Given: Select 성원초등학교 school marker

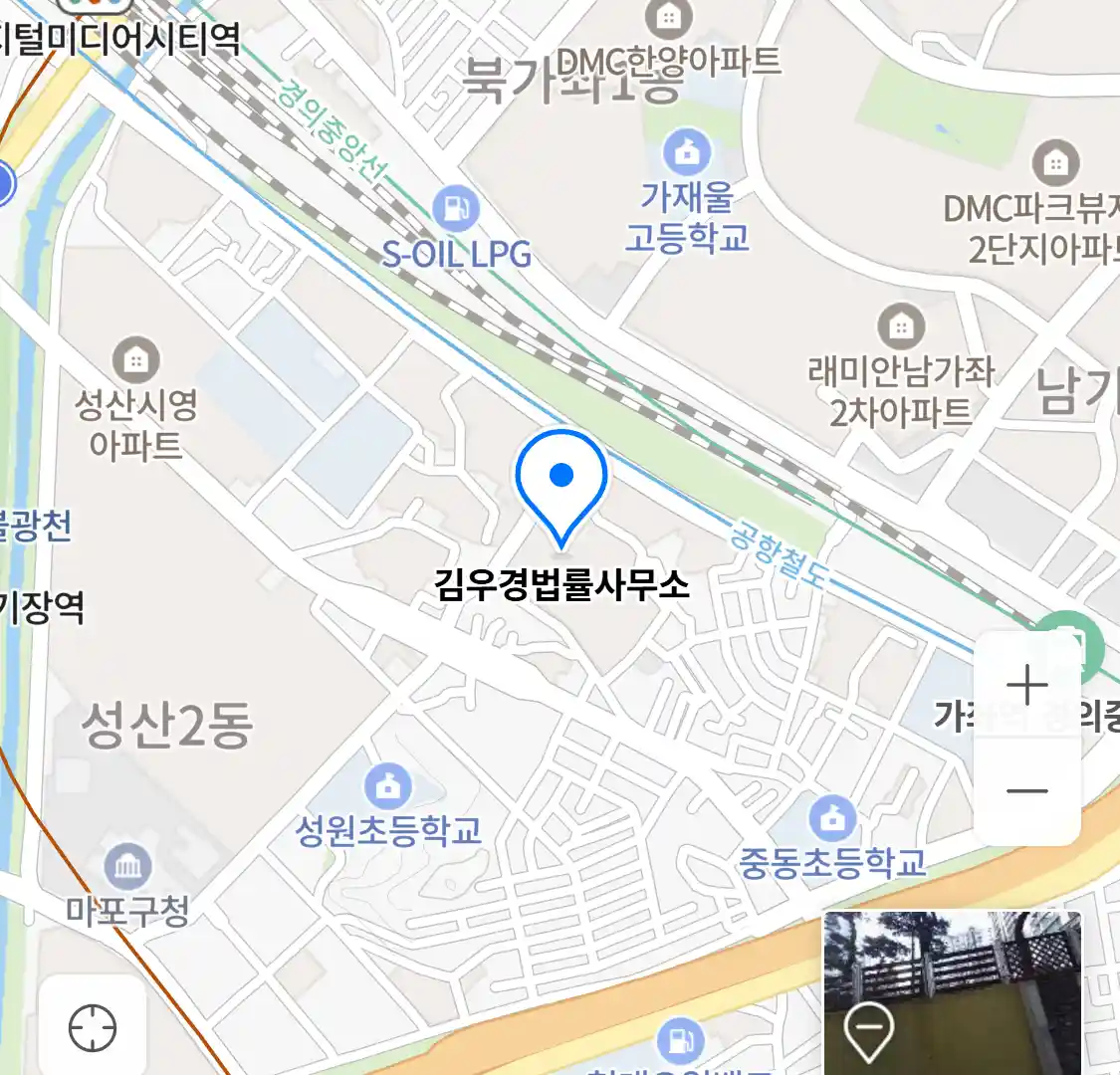Looking at the screenshot, I should click(x=388, y=786).
